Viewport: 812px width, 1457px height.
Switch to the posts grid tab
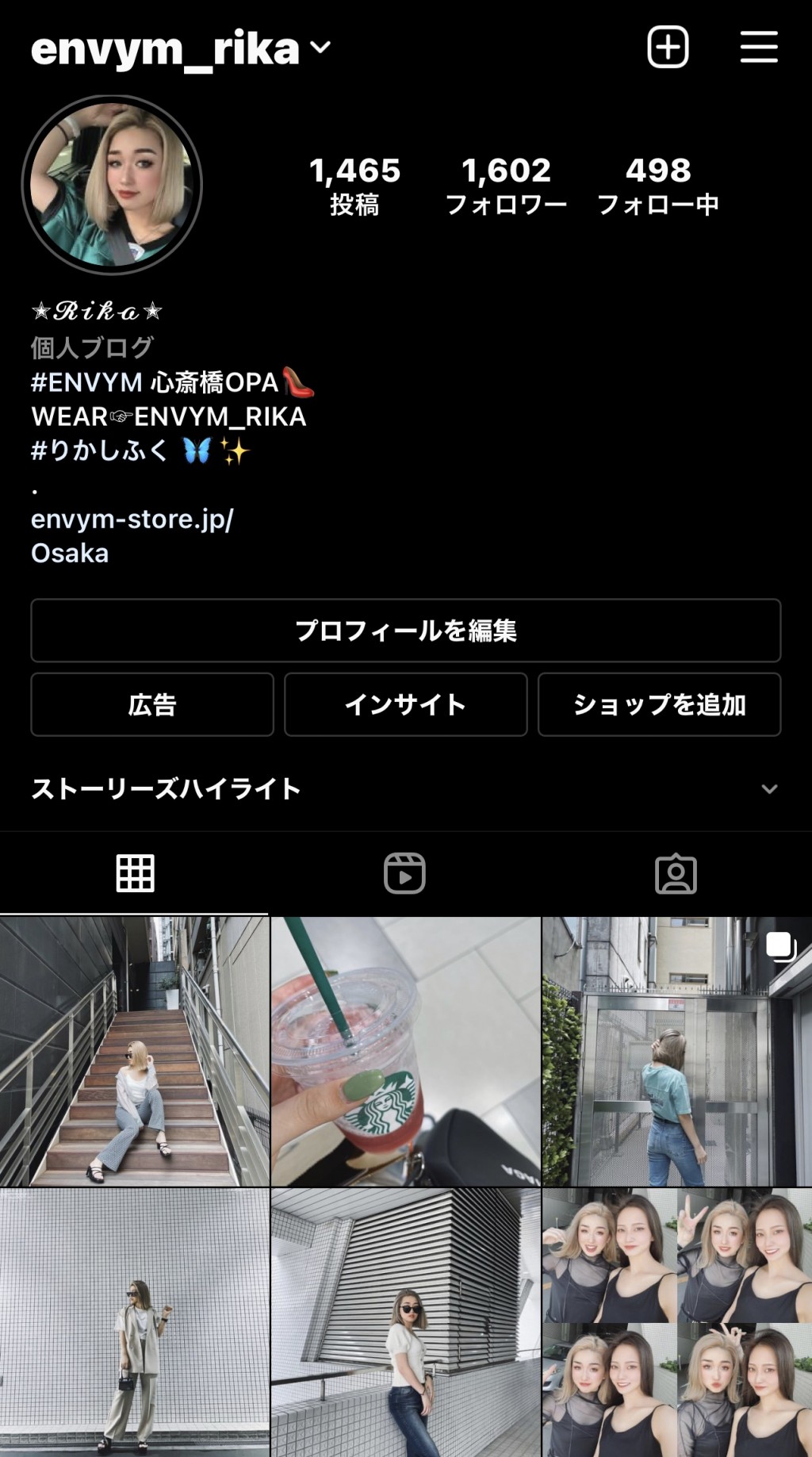tap(135, 874)
